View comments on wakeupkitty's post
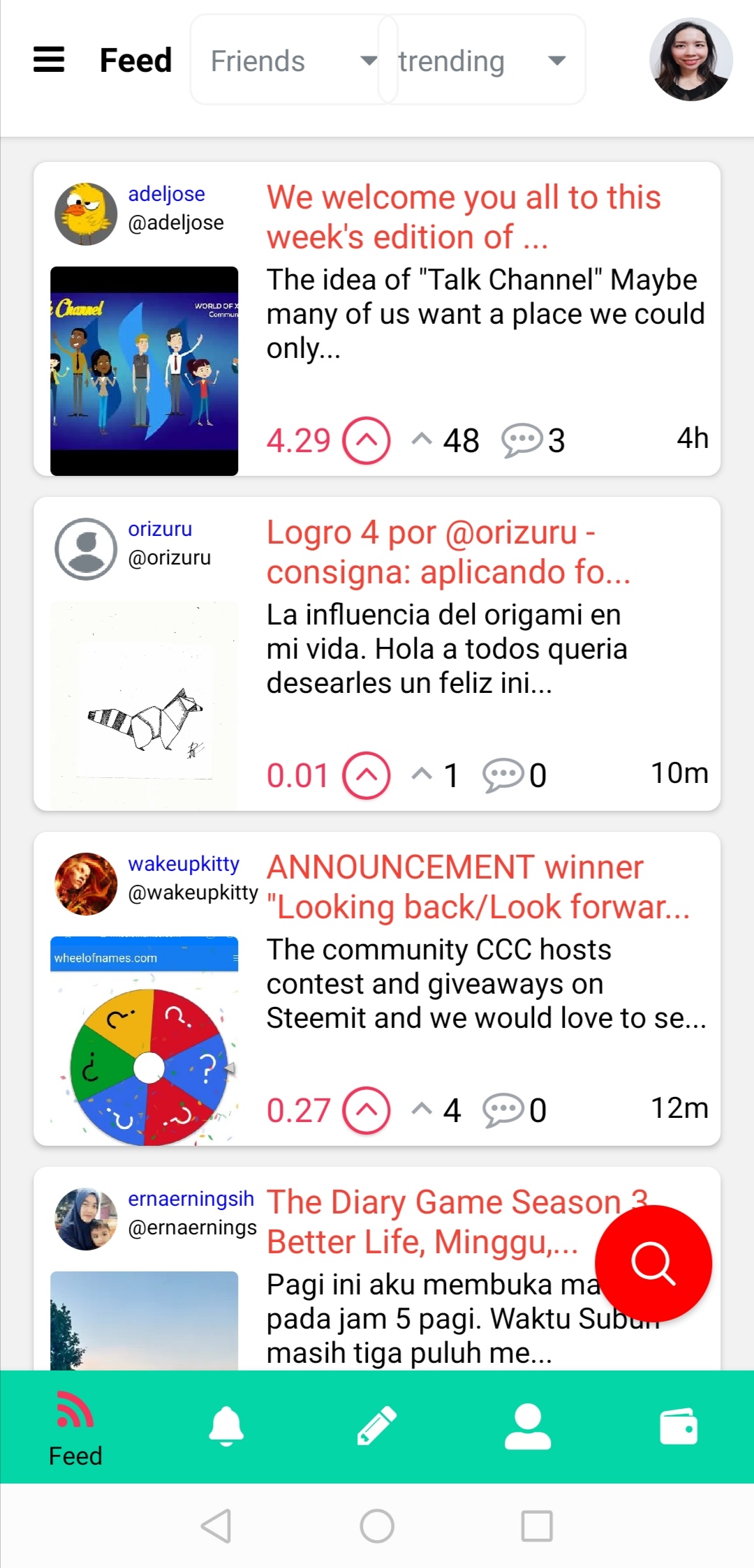754x1568 pixels. (x=514, y=1110)
